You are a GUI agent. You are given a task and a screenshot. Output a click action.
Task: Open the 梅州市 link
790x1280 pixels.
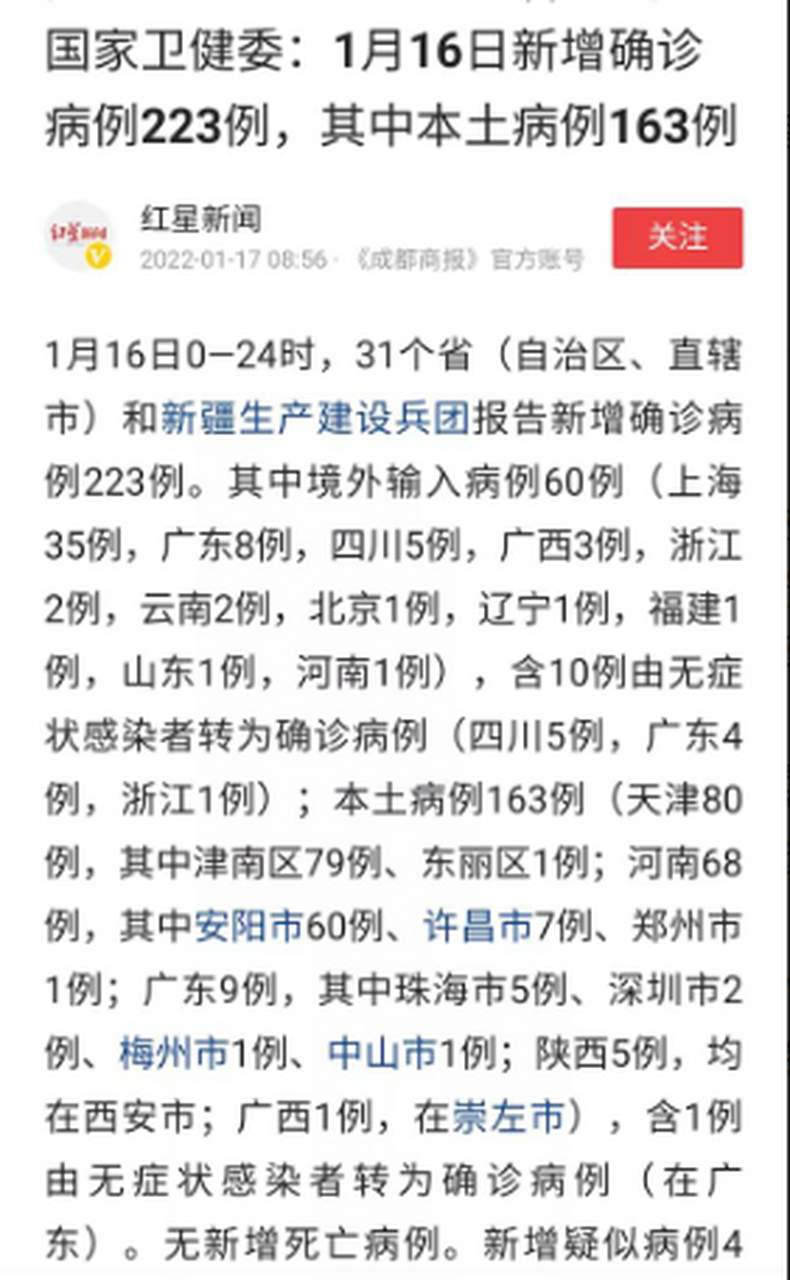point(174,1054)
